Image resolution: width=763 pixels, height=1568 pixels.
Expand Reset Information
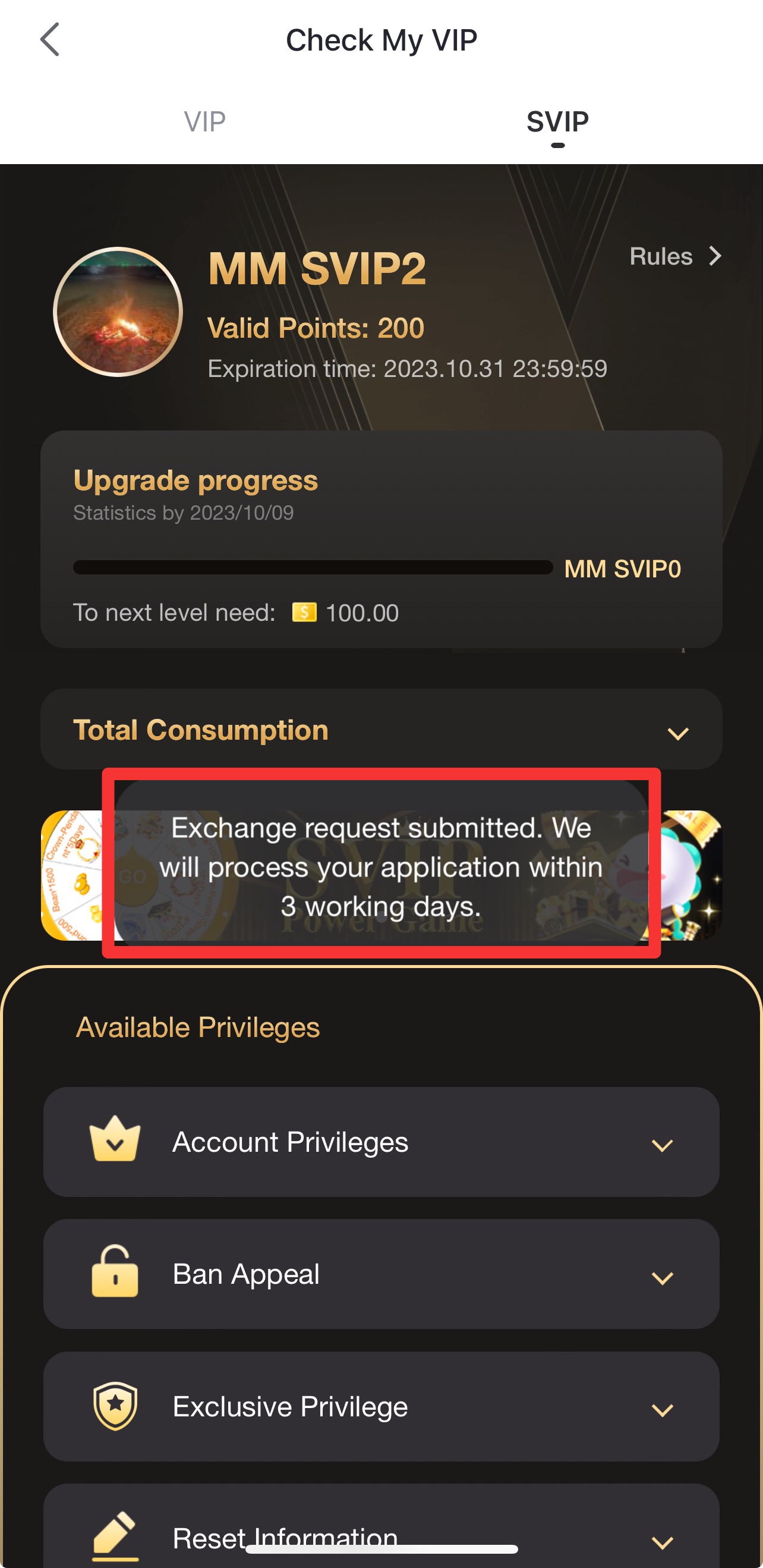(661, 1541)
